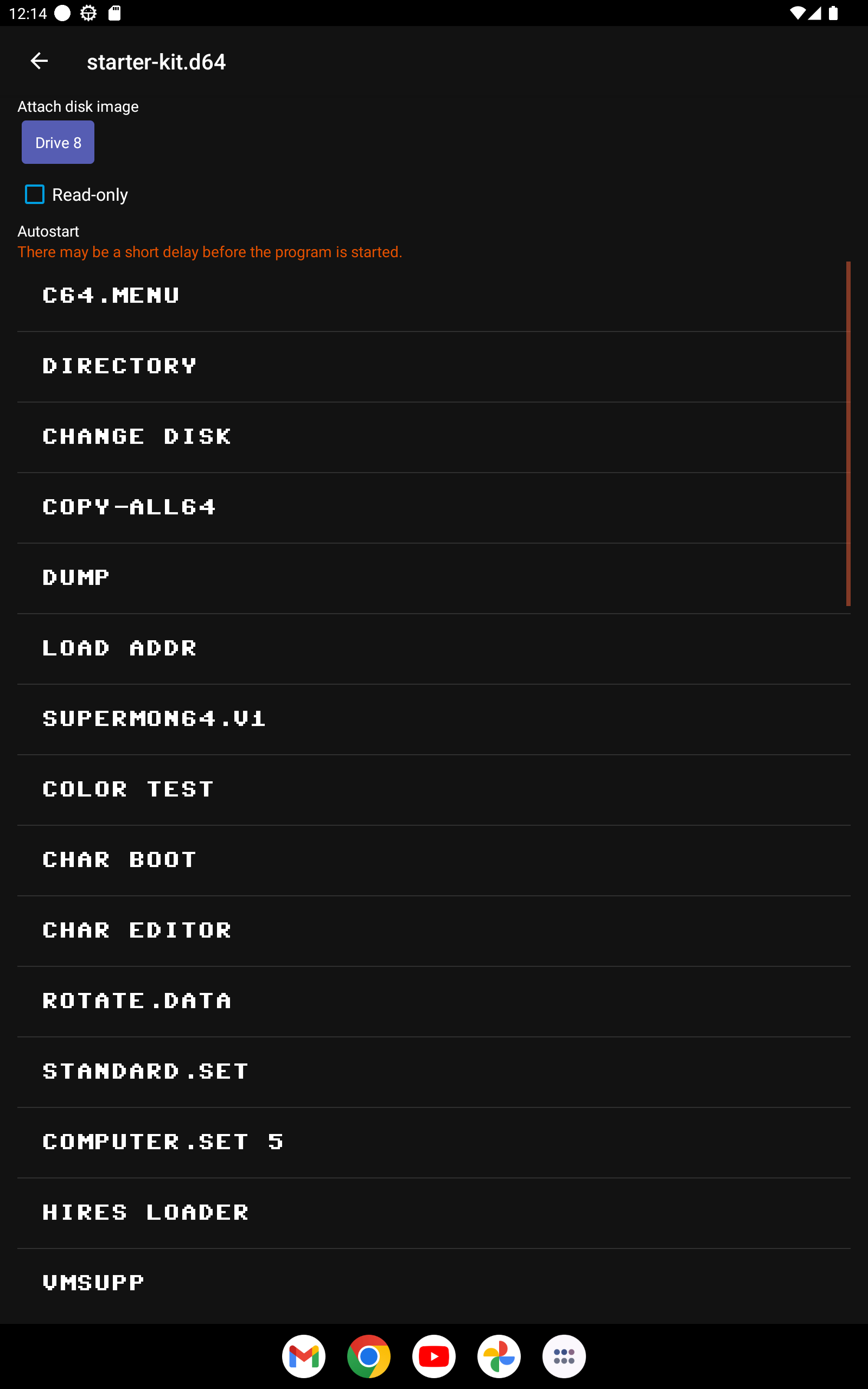The image size is (868, 1389).
Task: Start COPY-ALL64 from the list
Action: [x=129, y=507]
